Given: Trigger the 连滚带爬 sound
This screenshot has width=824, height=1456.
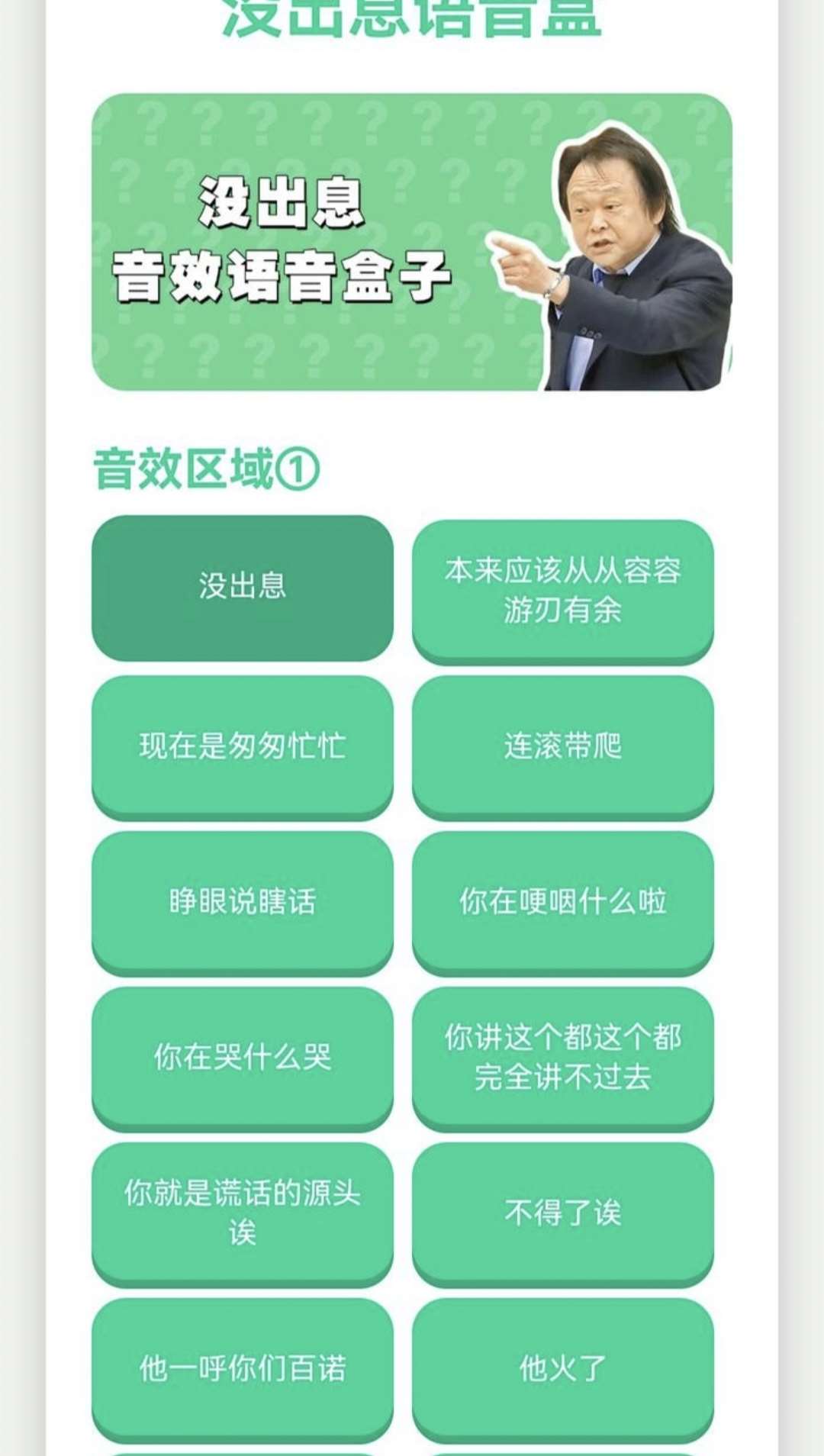Looking at the screenshot, I should point(562,746).
